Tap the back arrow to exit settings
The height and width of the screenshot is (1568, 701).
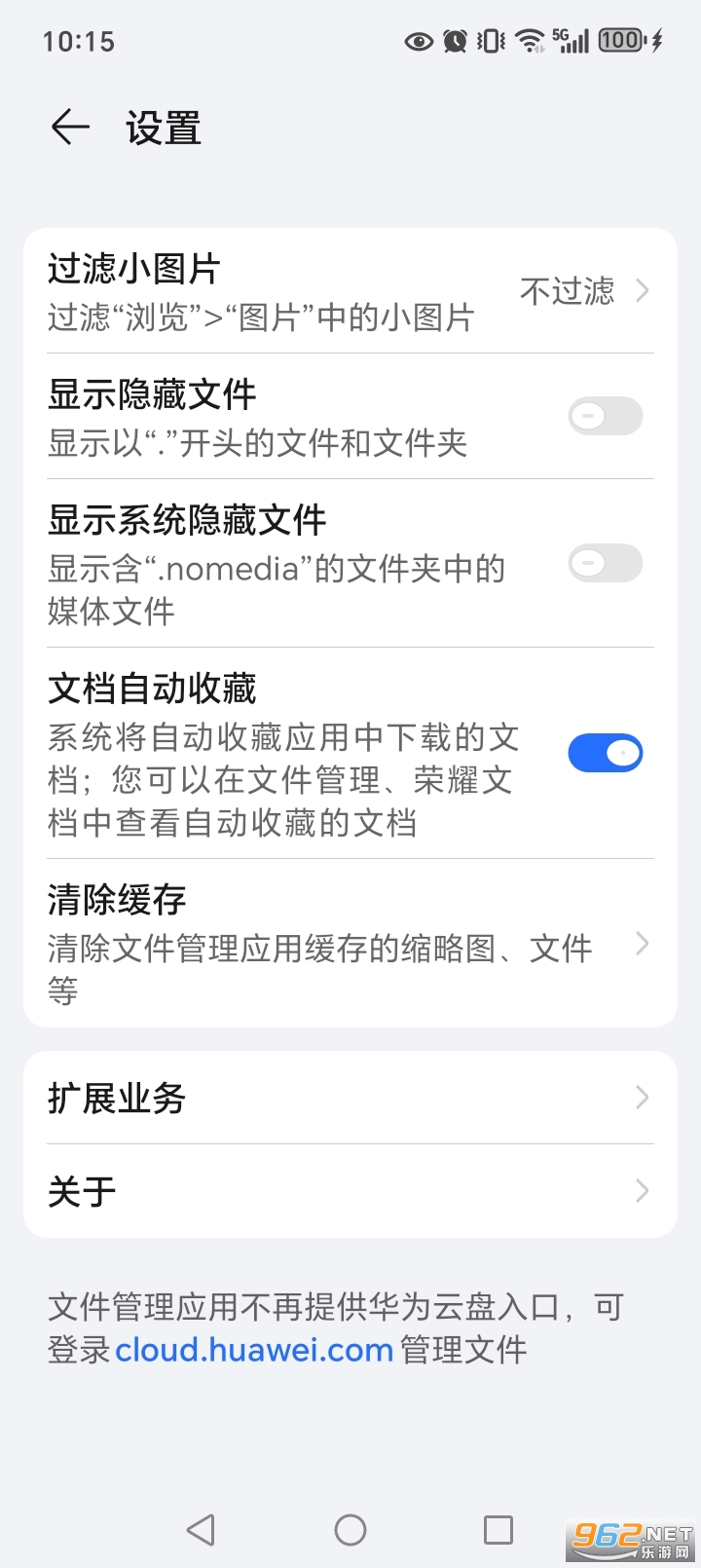click(x=68, y=127)
